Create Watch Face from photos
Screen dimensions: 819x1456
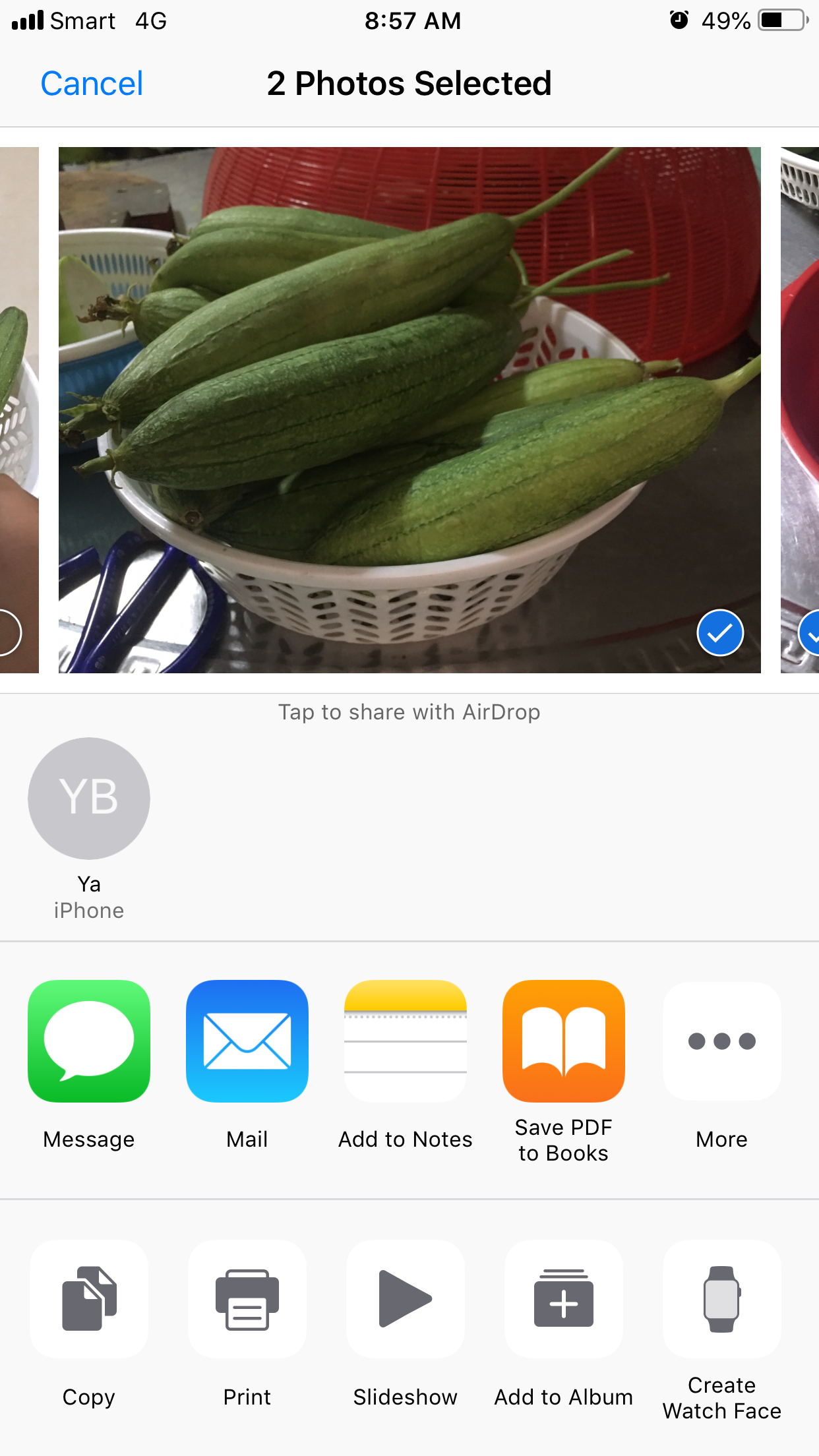722,1299
